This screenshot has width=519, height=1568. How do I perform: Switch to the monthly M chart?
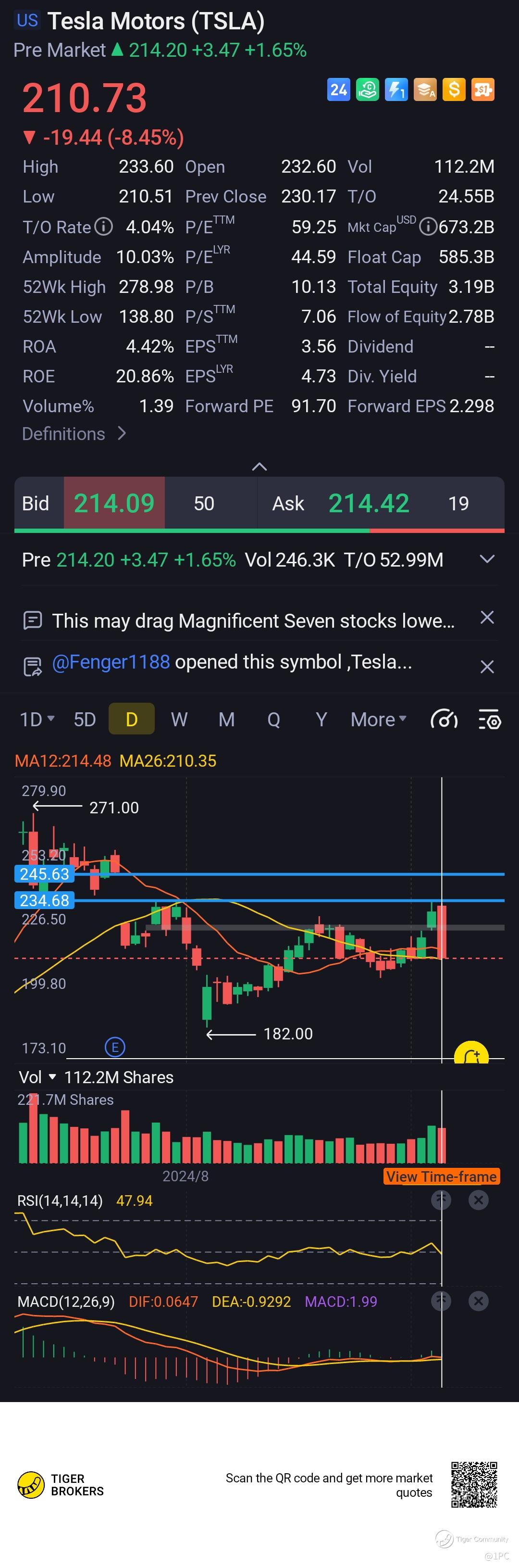click(226, 720)
